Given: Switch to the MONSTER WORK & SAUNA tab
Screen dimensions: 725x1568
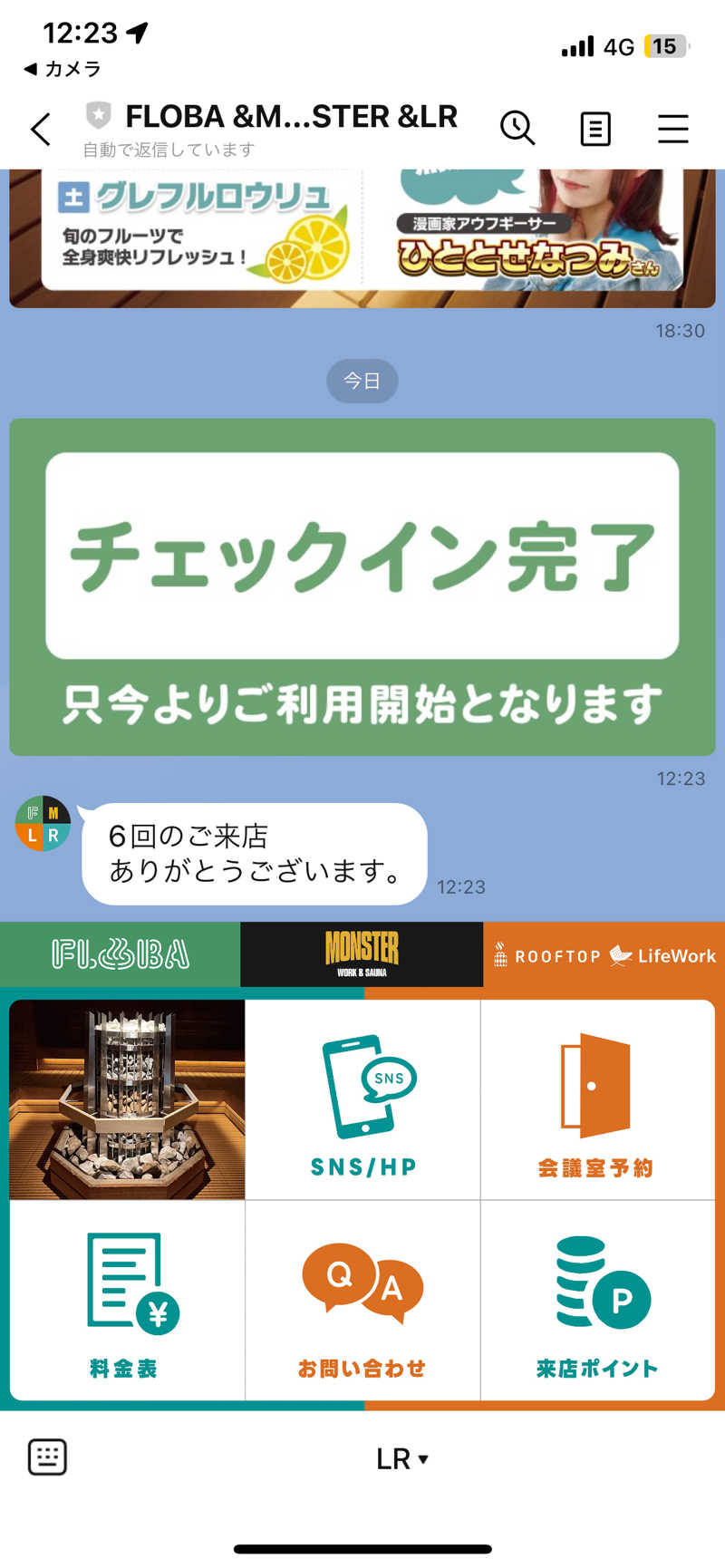Looking at the screenshot, I should pos(362,953).
